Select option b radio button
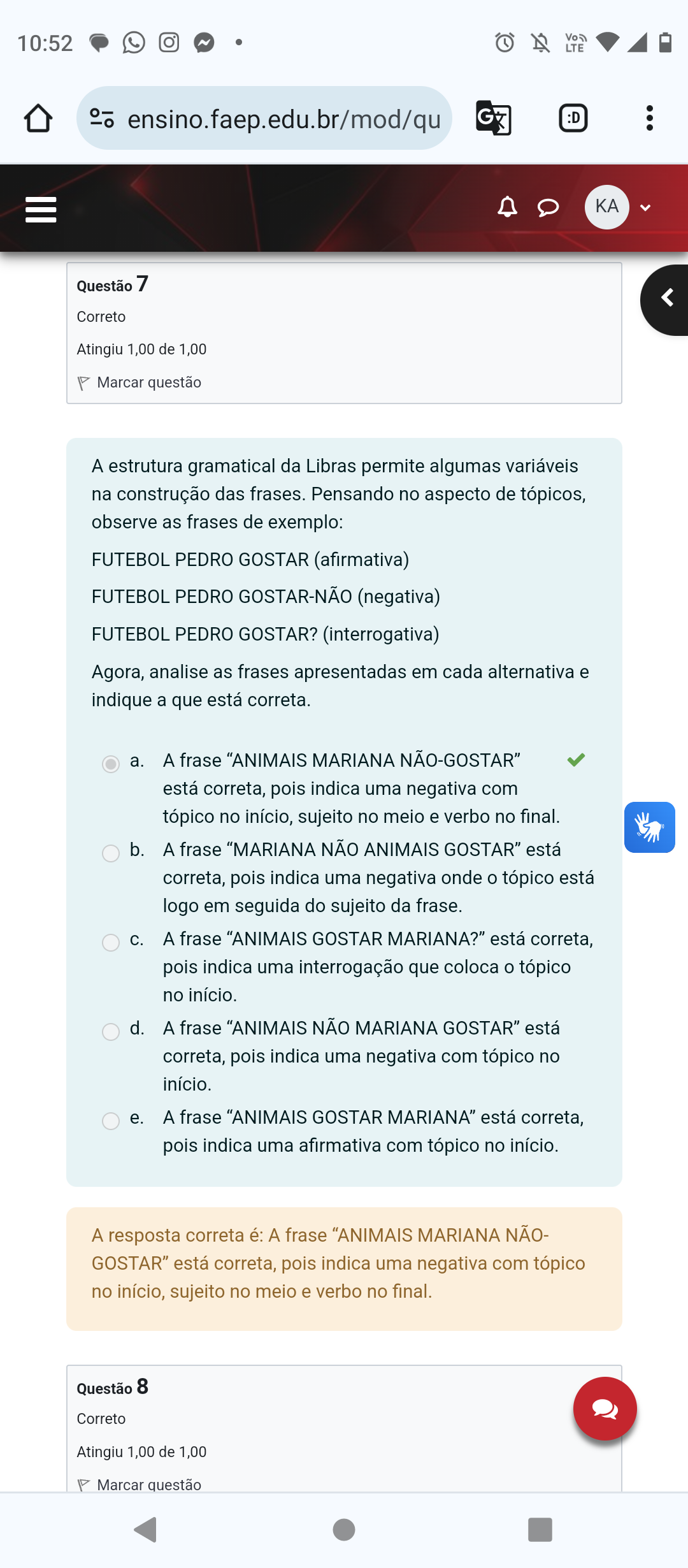This screenshot has height=1568, width=688. [x=111, y=853]
